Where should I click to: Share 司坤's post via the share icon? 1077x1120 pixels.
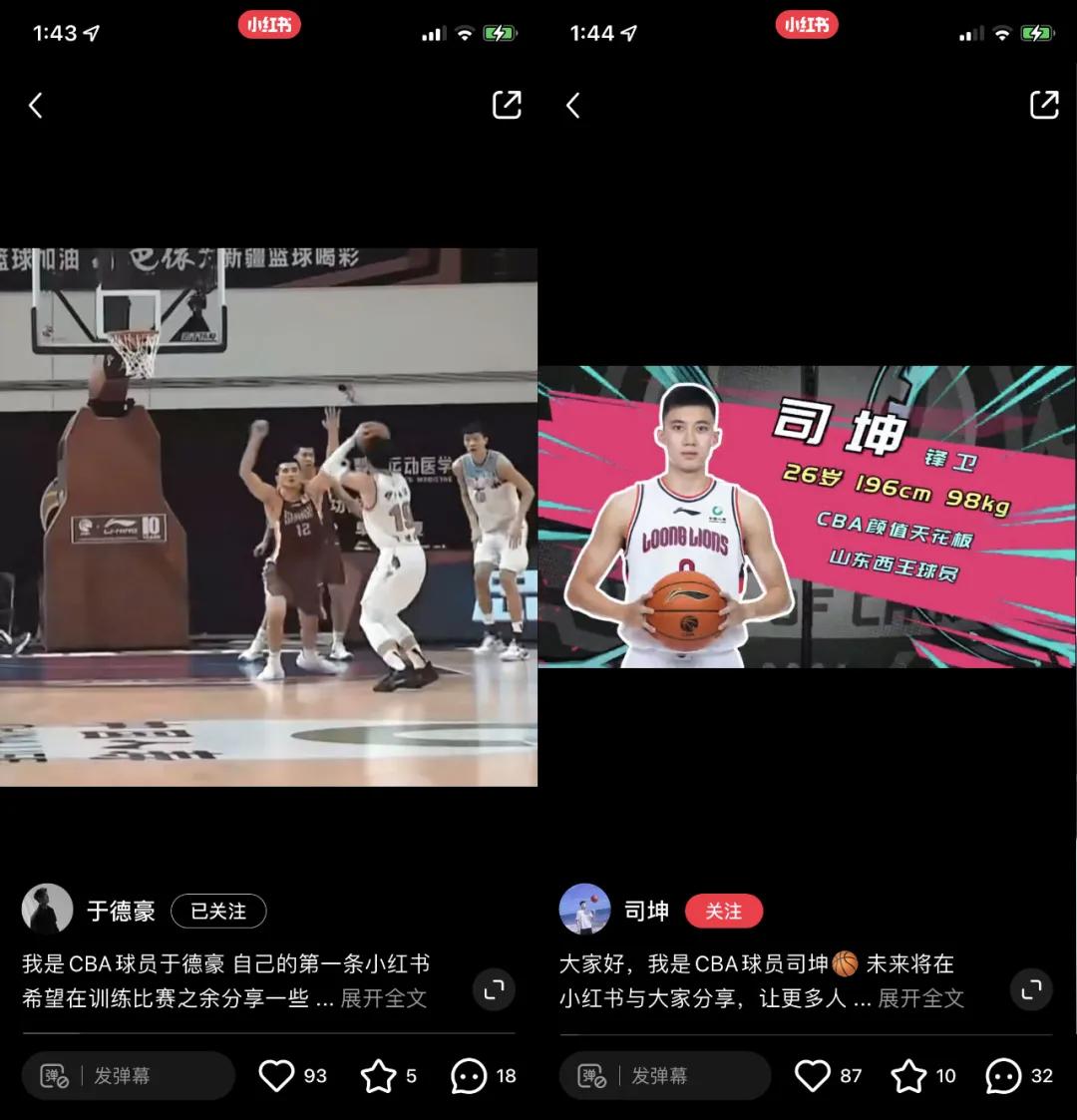1044,104
